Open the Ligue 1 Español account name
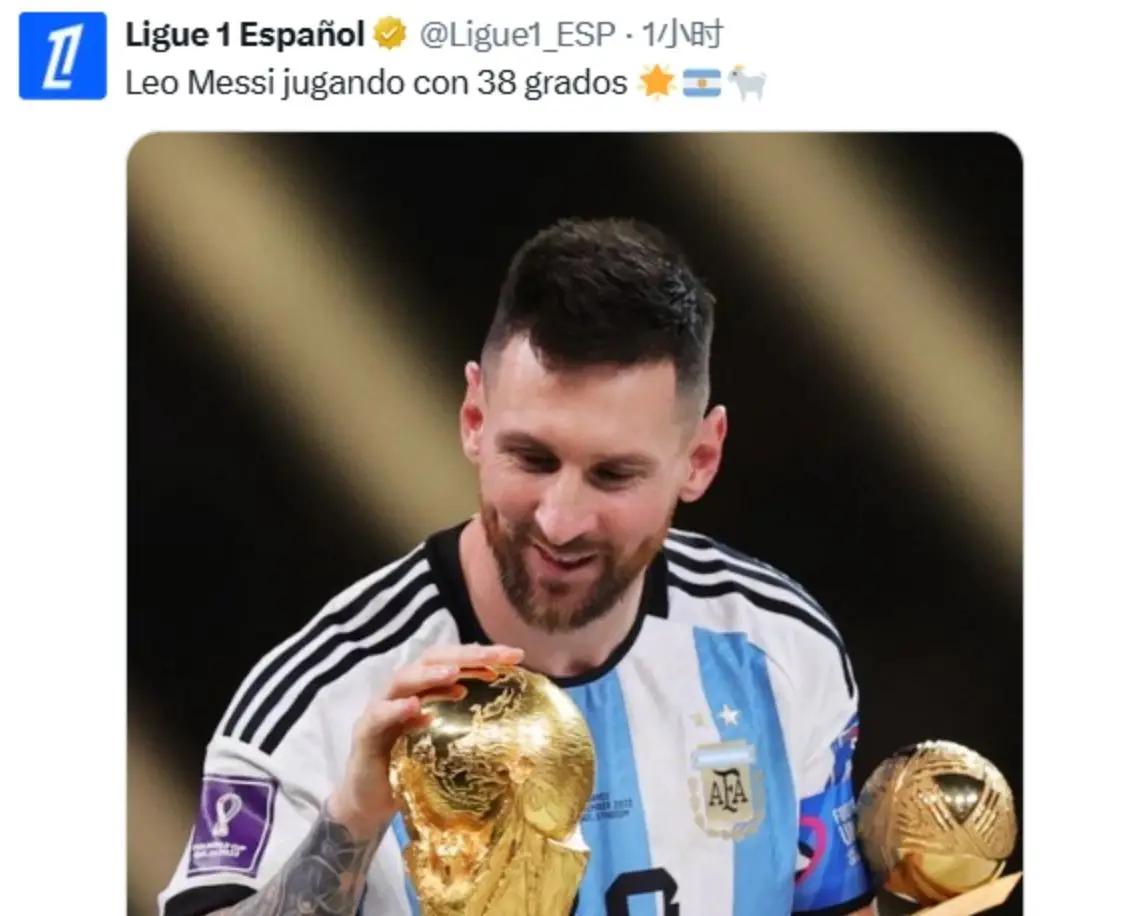The height and width of the screenshot is (916, 1130). coord(244,35)
